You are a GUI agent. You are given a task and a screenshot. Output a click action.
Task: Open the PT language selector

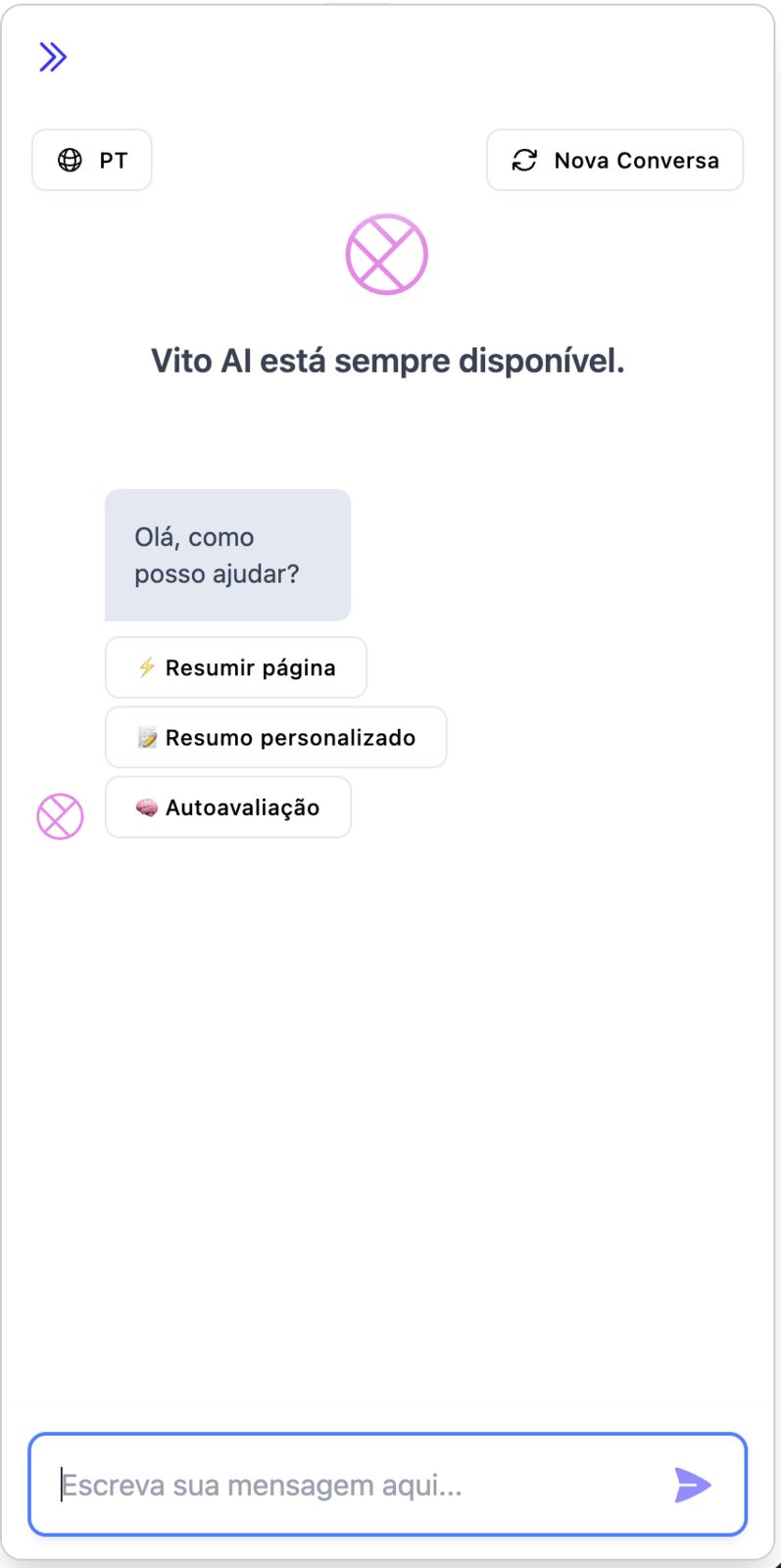[92, 160]
